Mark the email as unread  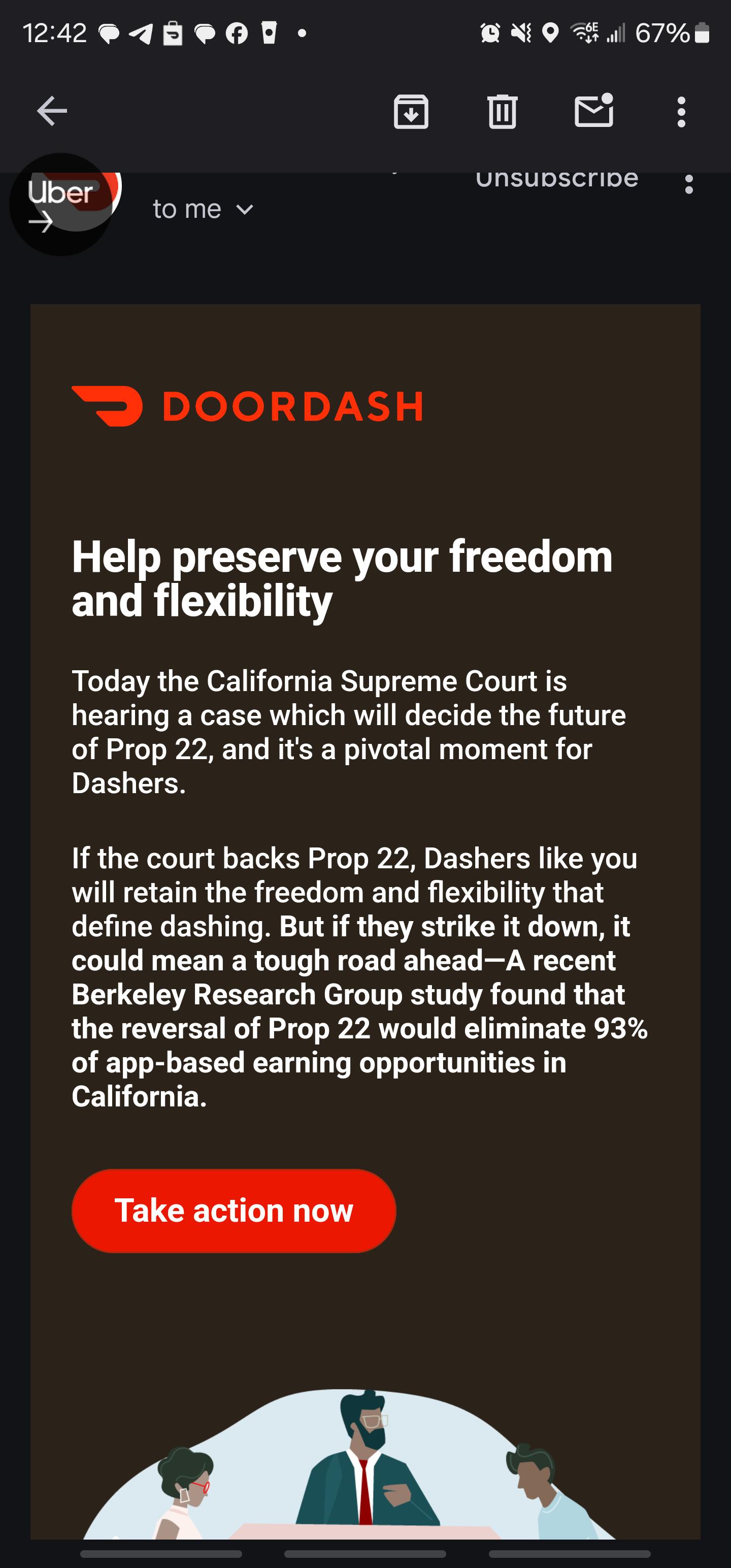click(x=593, y=112)
